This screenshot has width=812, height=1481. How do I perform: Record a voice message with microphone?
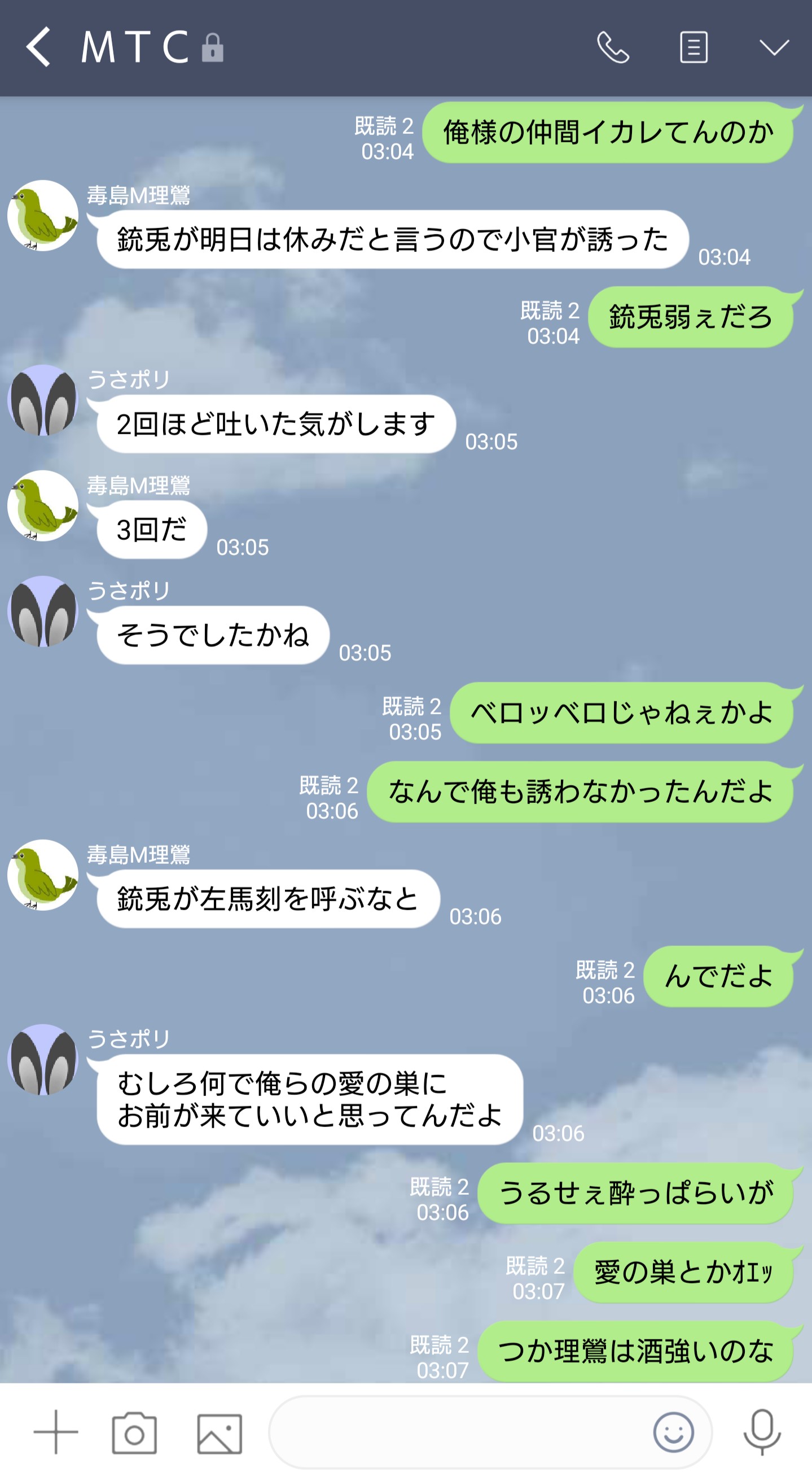point(762,1431)
